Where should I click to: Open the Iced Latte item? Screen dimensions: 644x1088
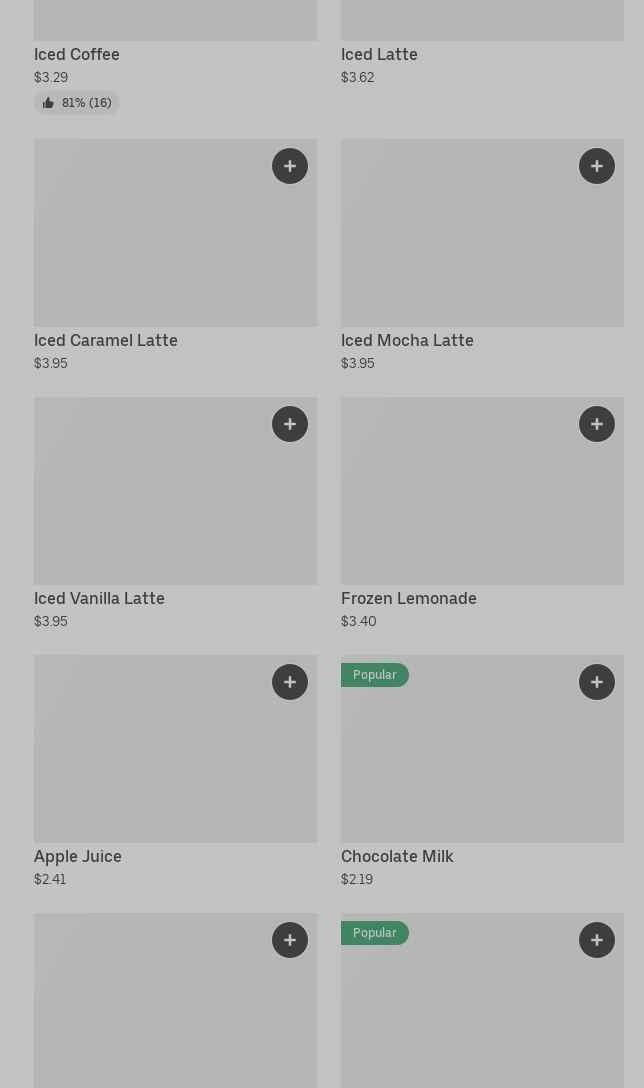(x=379, y=54)
